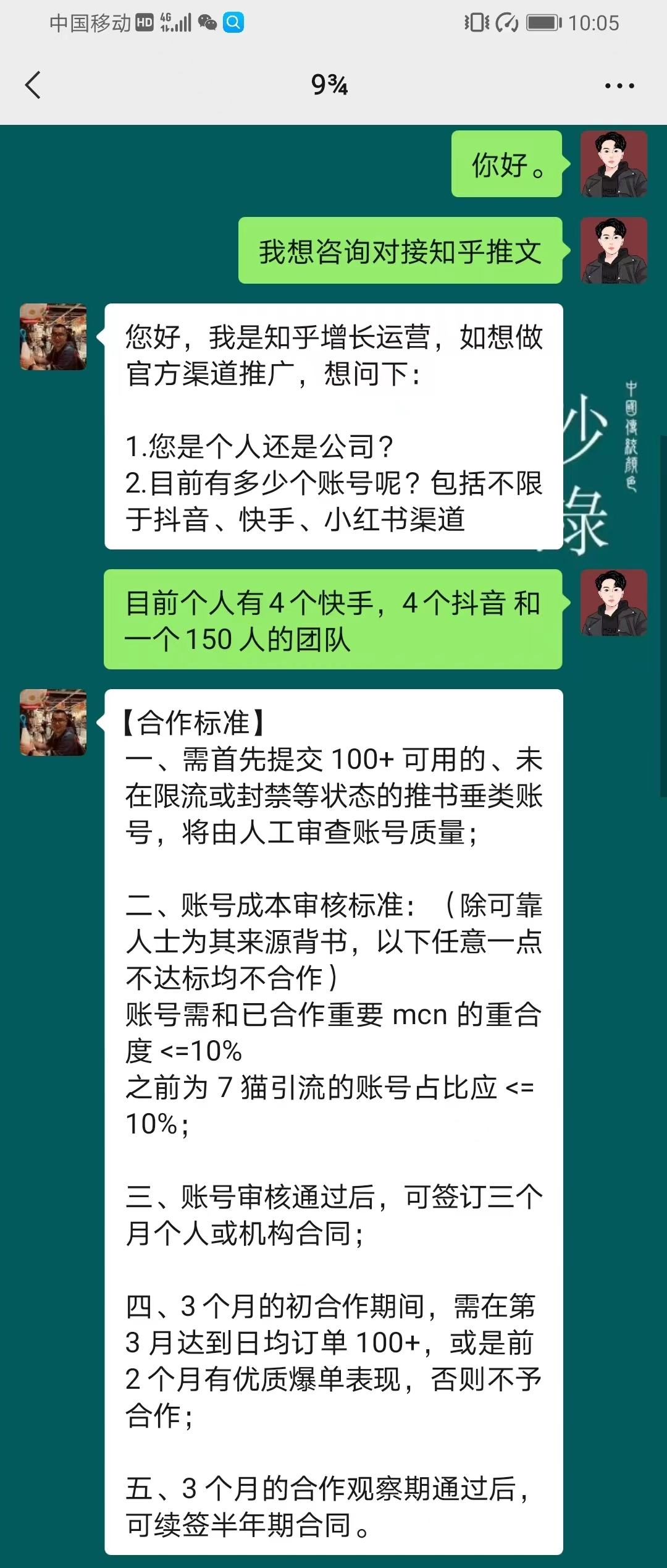Viewport: 667px width, 1568px height.
Task: Open my avatar beside 我想咨询对接知乎推文
Action: (613, 250)
